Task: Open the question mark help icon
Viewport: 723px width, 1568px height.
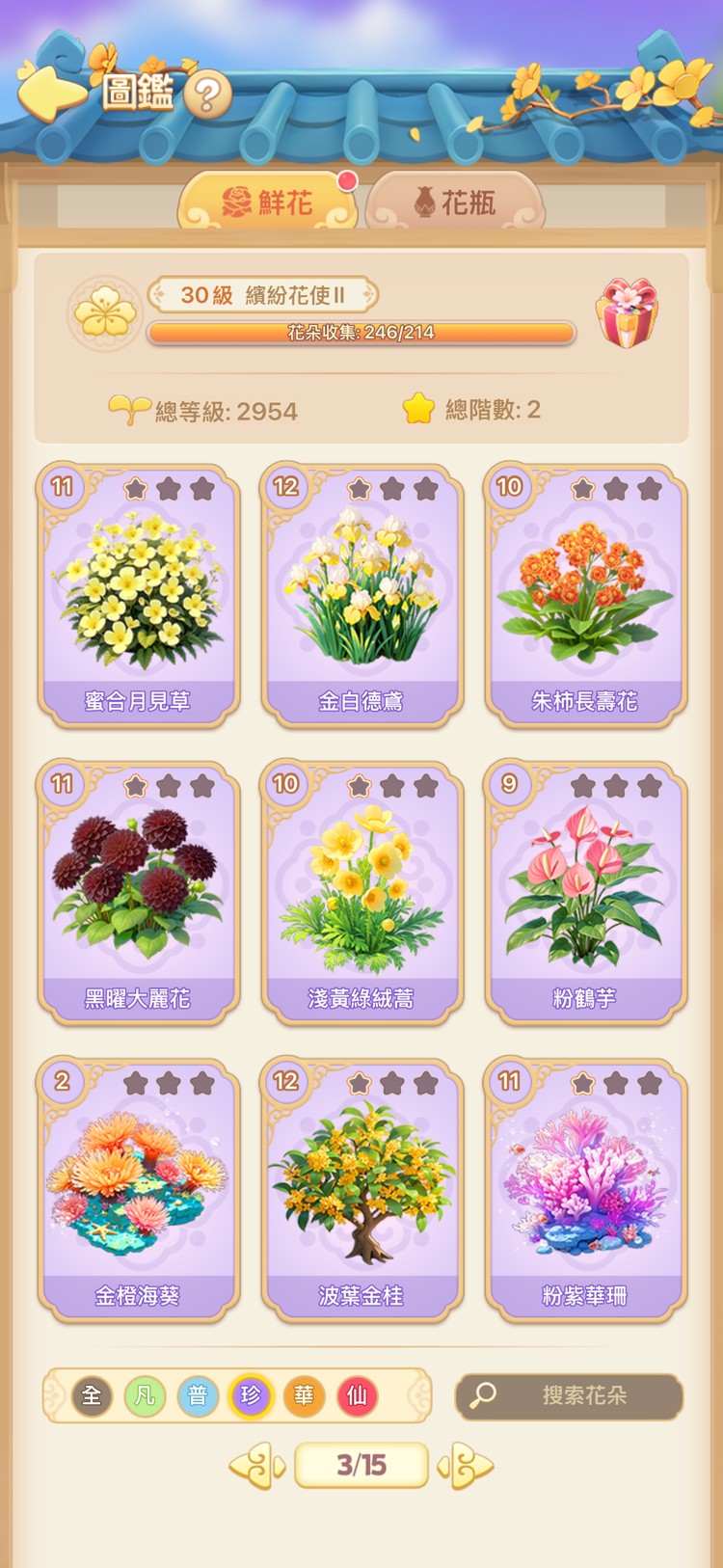Action: pyautogui.click(x=207, y=95)
